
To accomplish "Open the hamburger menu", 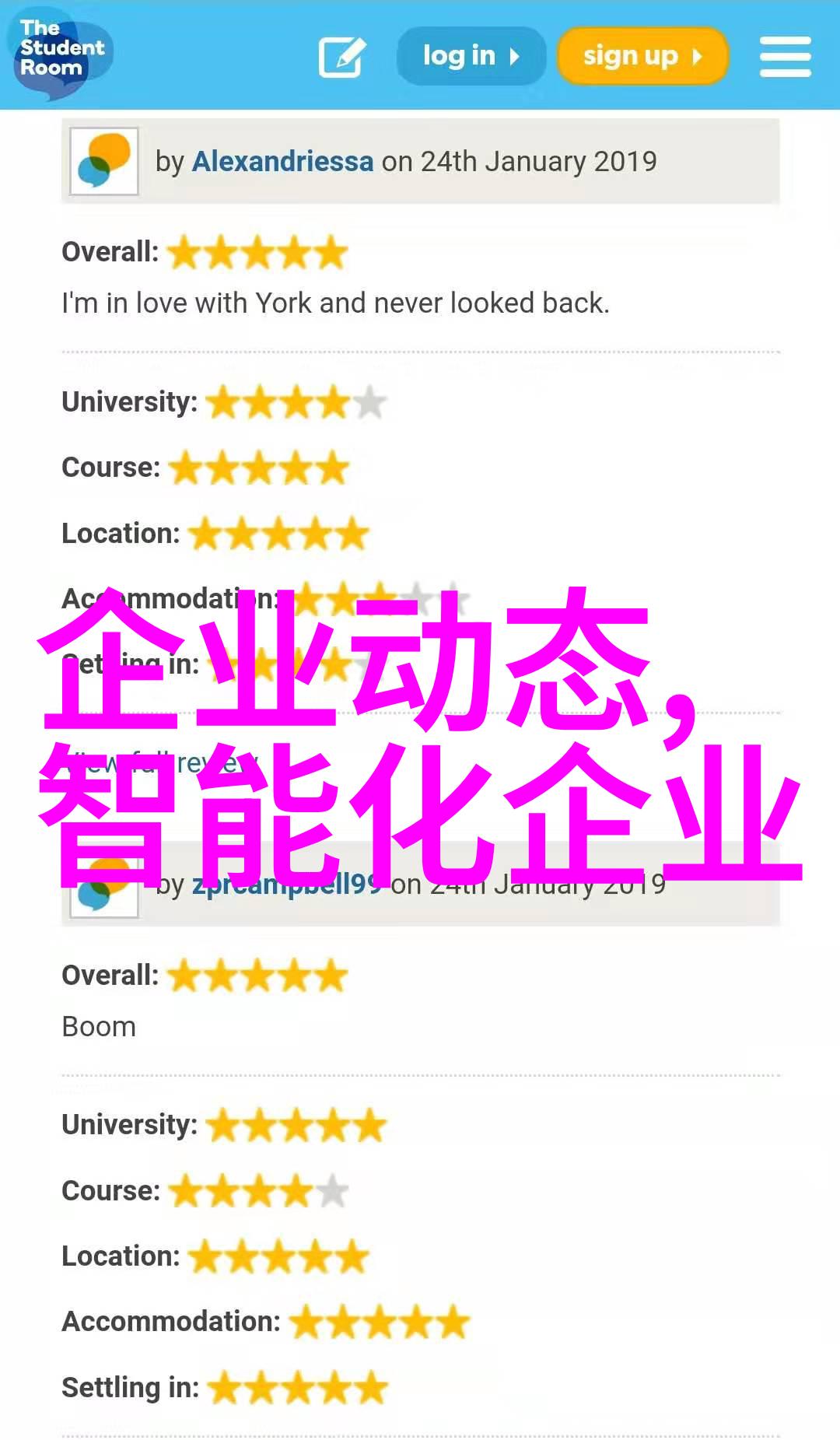I will coord(785,57).
